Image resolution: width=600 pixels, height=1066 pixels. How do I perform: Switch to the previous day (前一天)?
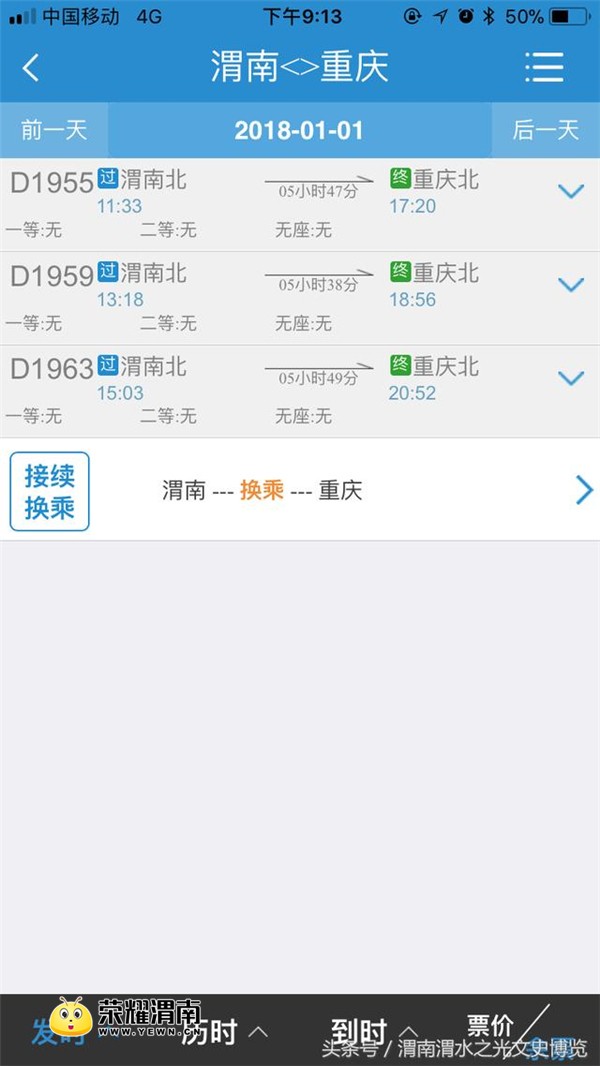click(x=54, y=130)
